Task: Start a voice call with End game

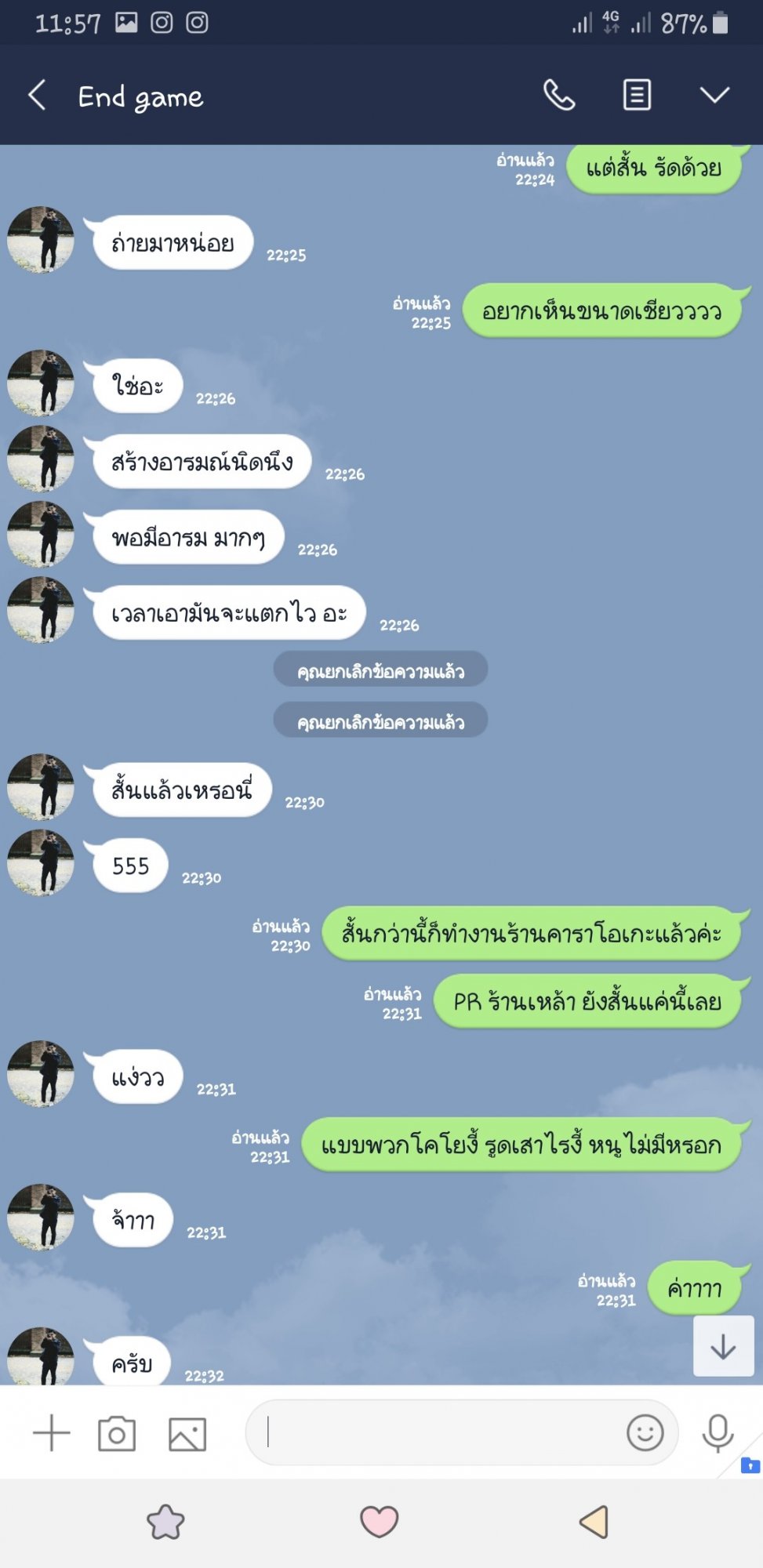Action: point(559,96)
